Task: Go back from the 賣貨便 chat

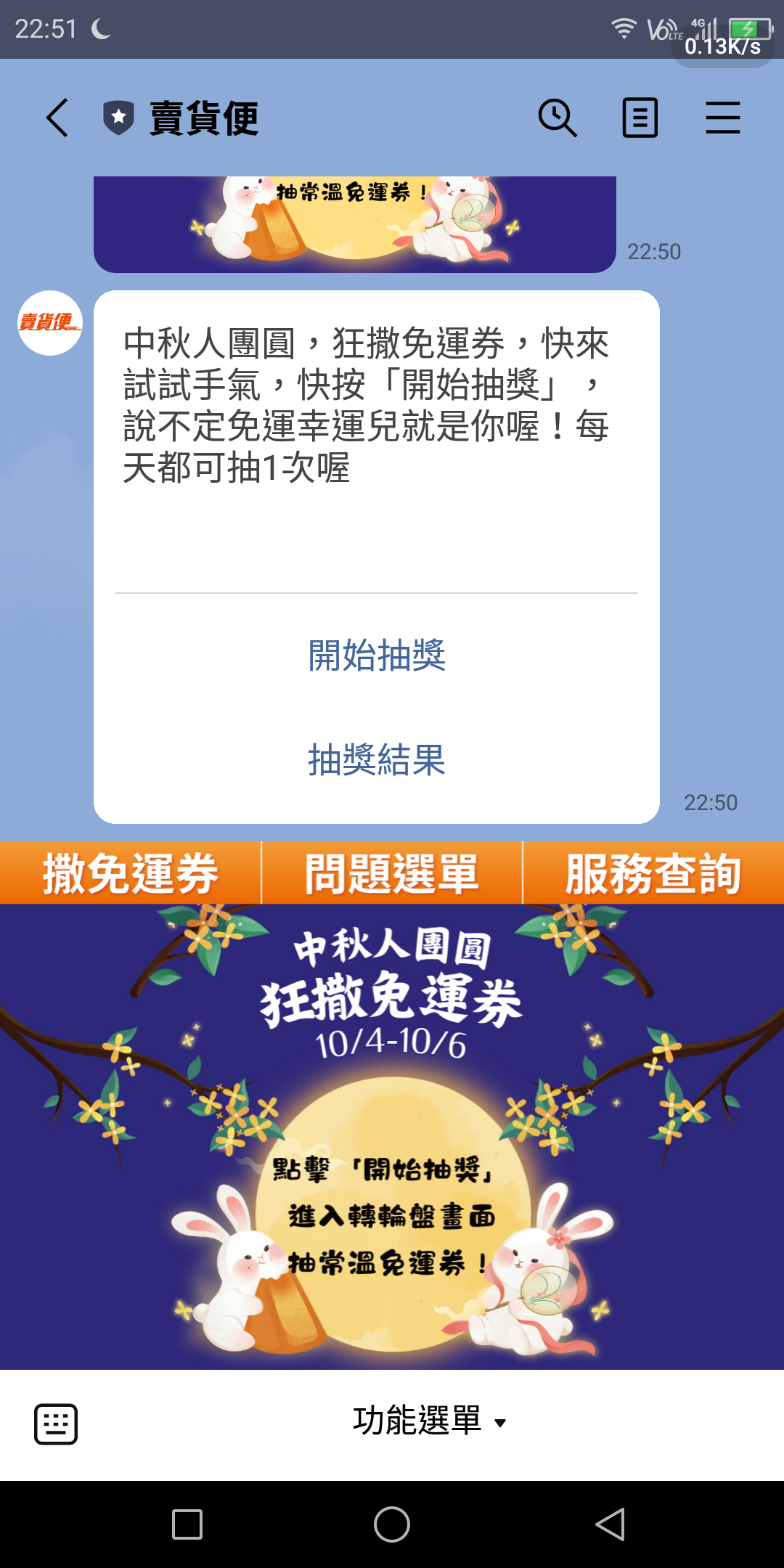Action: click(57, 118)
